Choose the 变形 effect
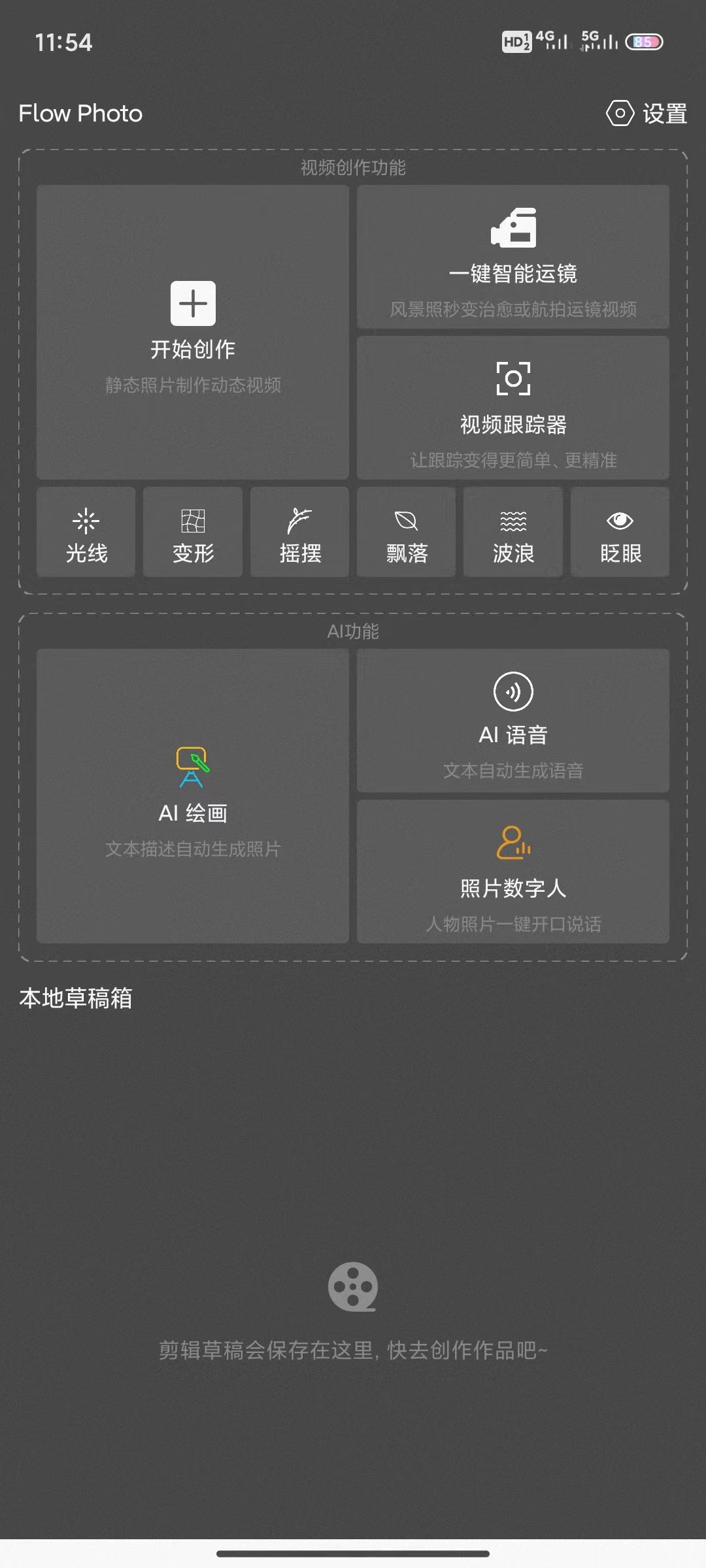 (193, 532)
